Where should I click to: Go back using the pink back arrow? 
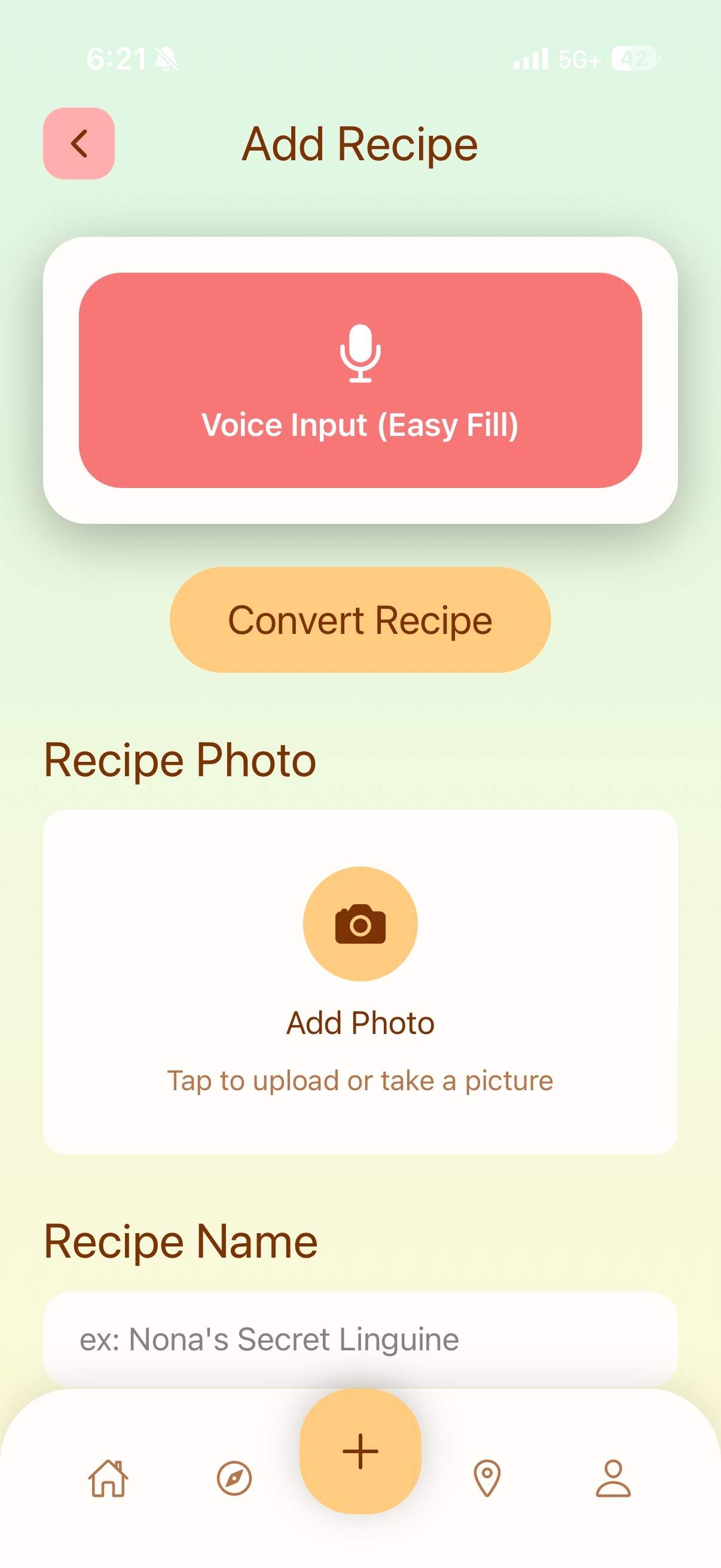pos(78,144)
